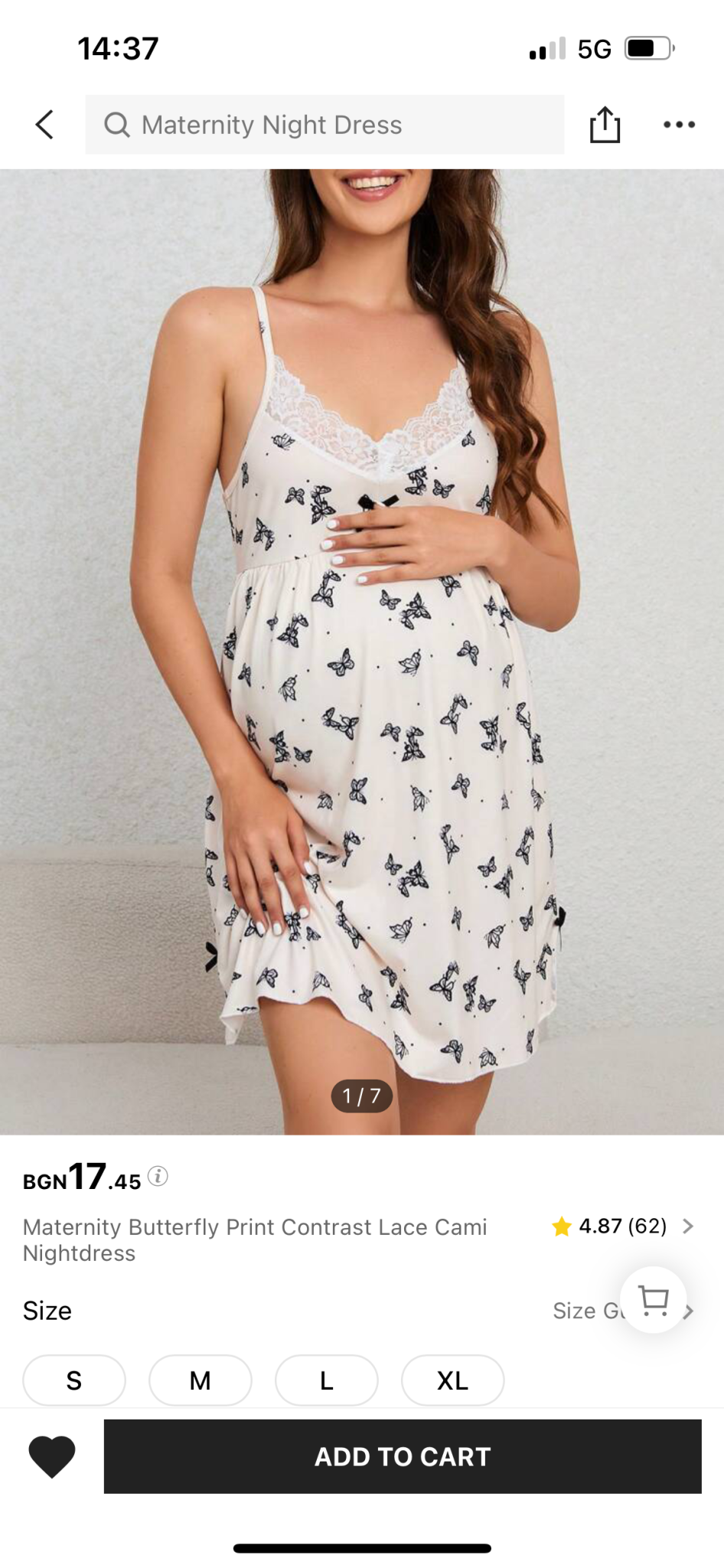Toggle the wishlist heart
Image resolution: width=724 pixels, height=1568 pixels.
point(52,1456)
